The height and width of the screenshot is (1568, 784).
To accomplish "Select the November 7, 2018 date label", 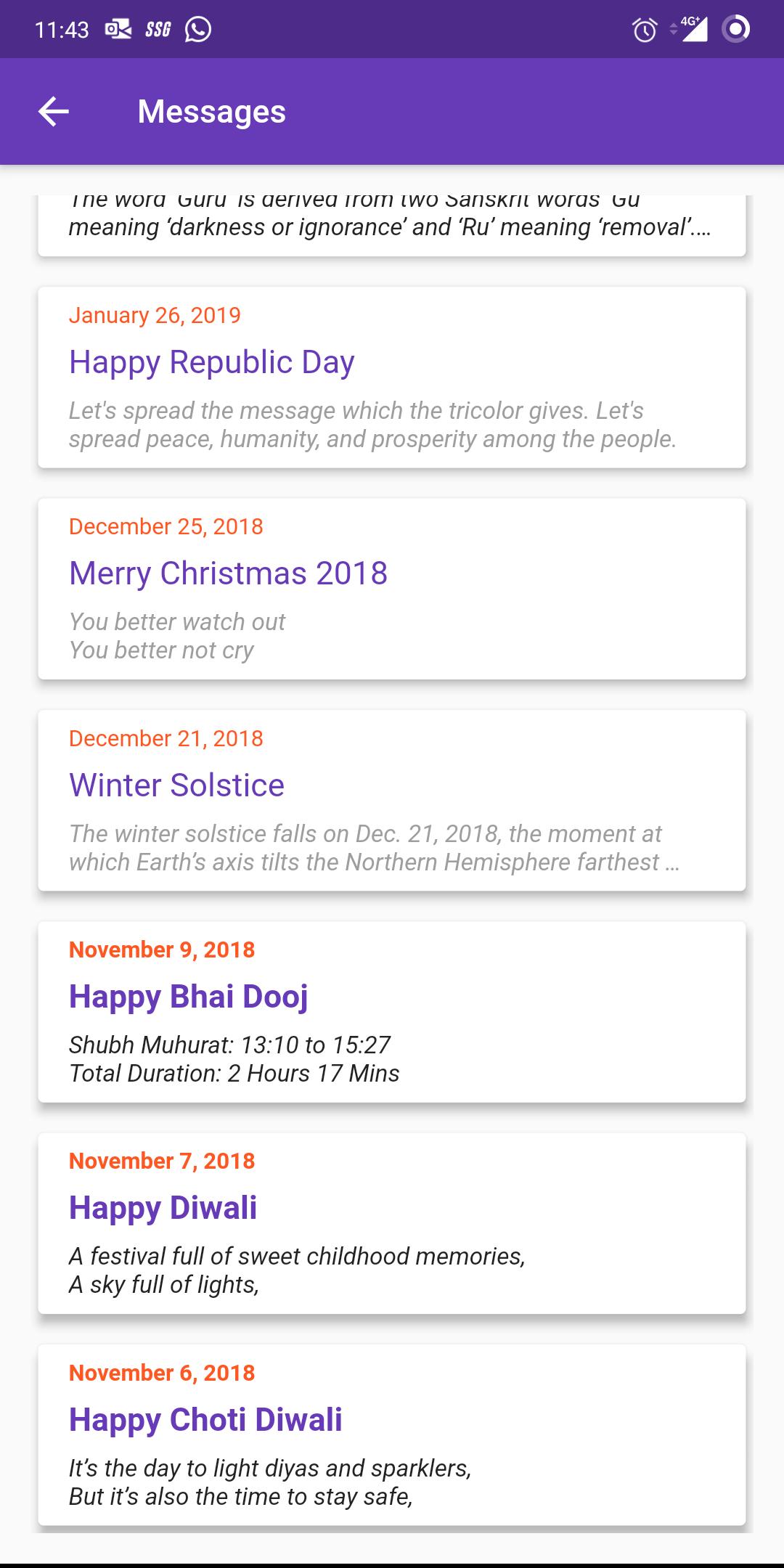I will pyautogui.click(x=161, y=1160).
